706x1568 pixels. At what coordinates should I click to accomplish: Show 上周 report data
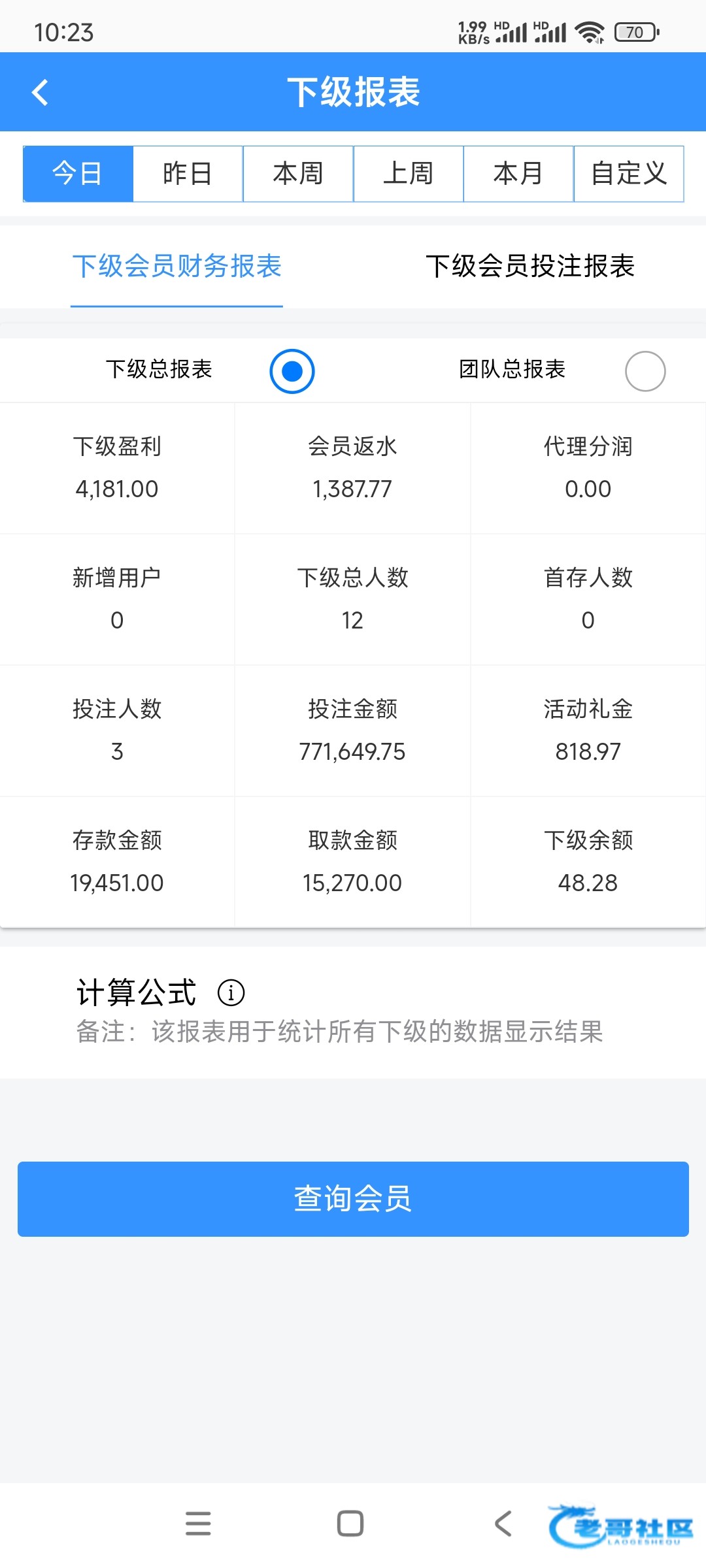point(409,174)
